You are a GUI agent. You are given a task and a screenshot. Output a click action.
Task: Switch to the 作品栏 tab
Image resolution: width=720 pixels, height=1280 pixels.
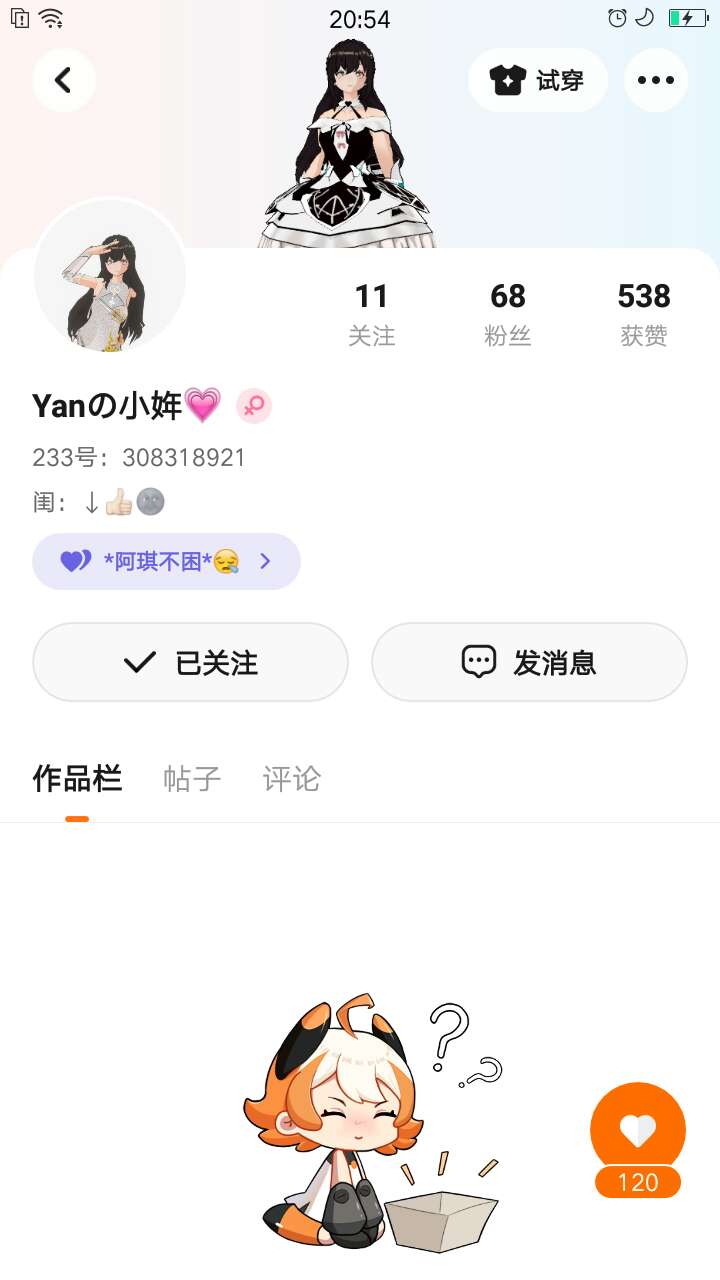tap(77, 779)
